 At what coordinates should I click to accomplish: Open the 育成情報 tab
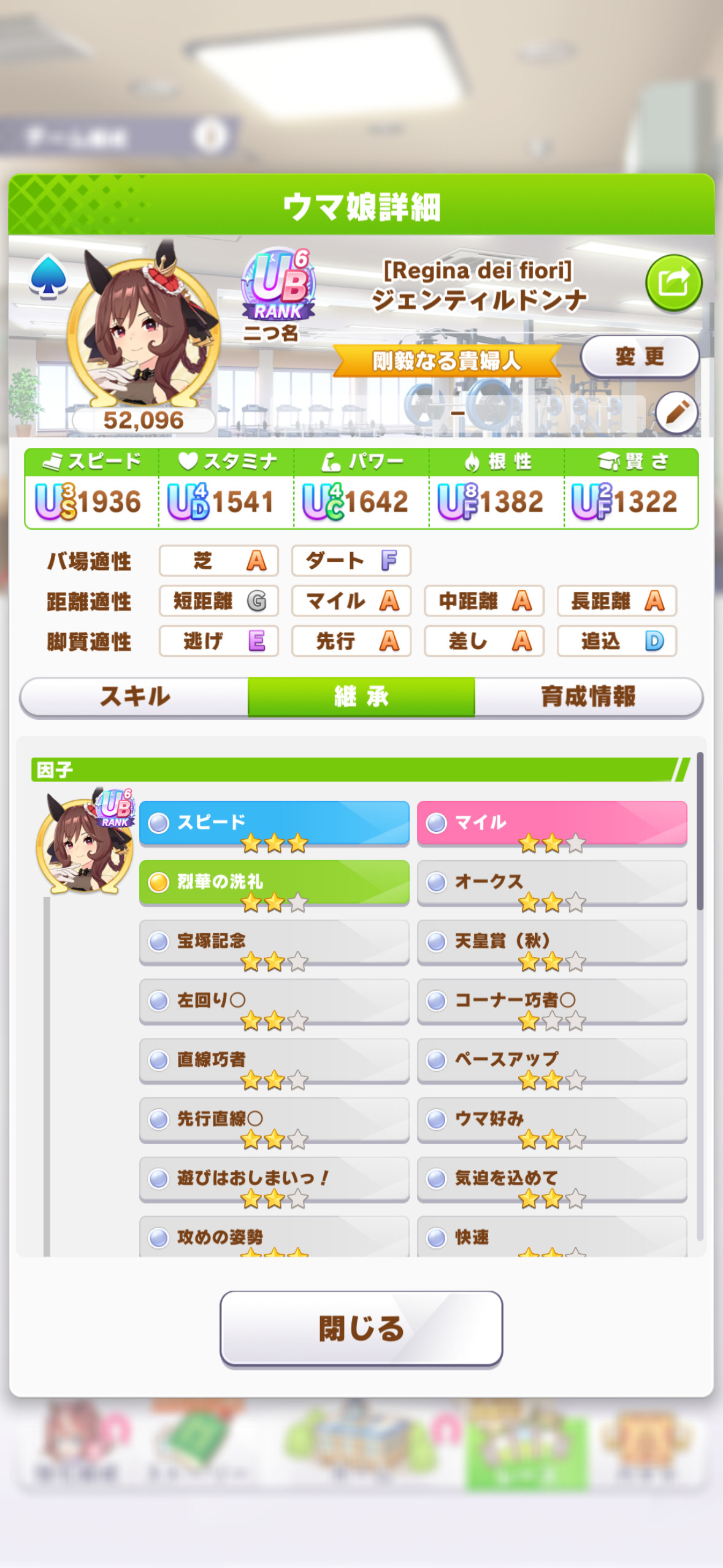(588, 696)
